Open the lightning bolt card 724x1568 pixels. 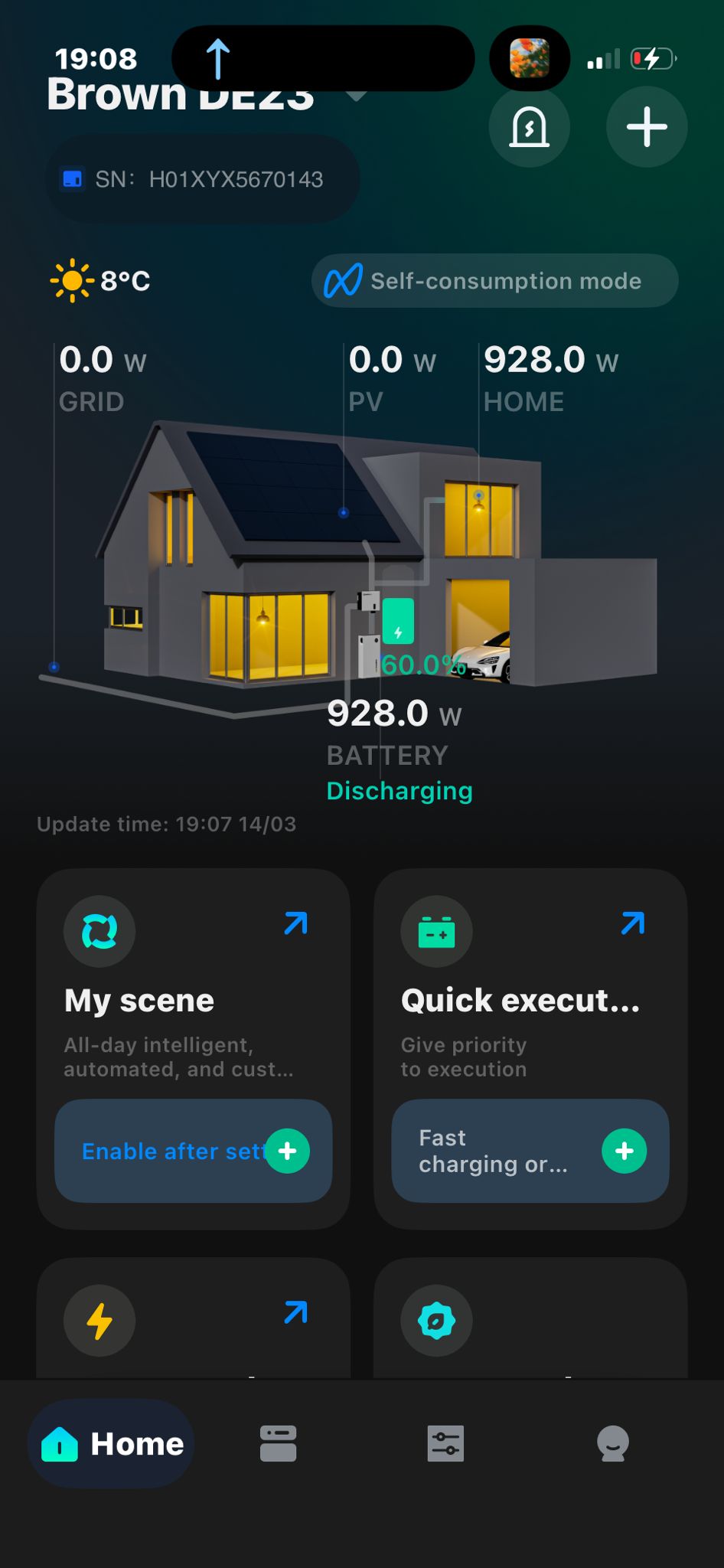[193, 1321]
